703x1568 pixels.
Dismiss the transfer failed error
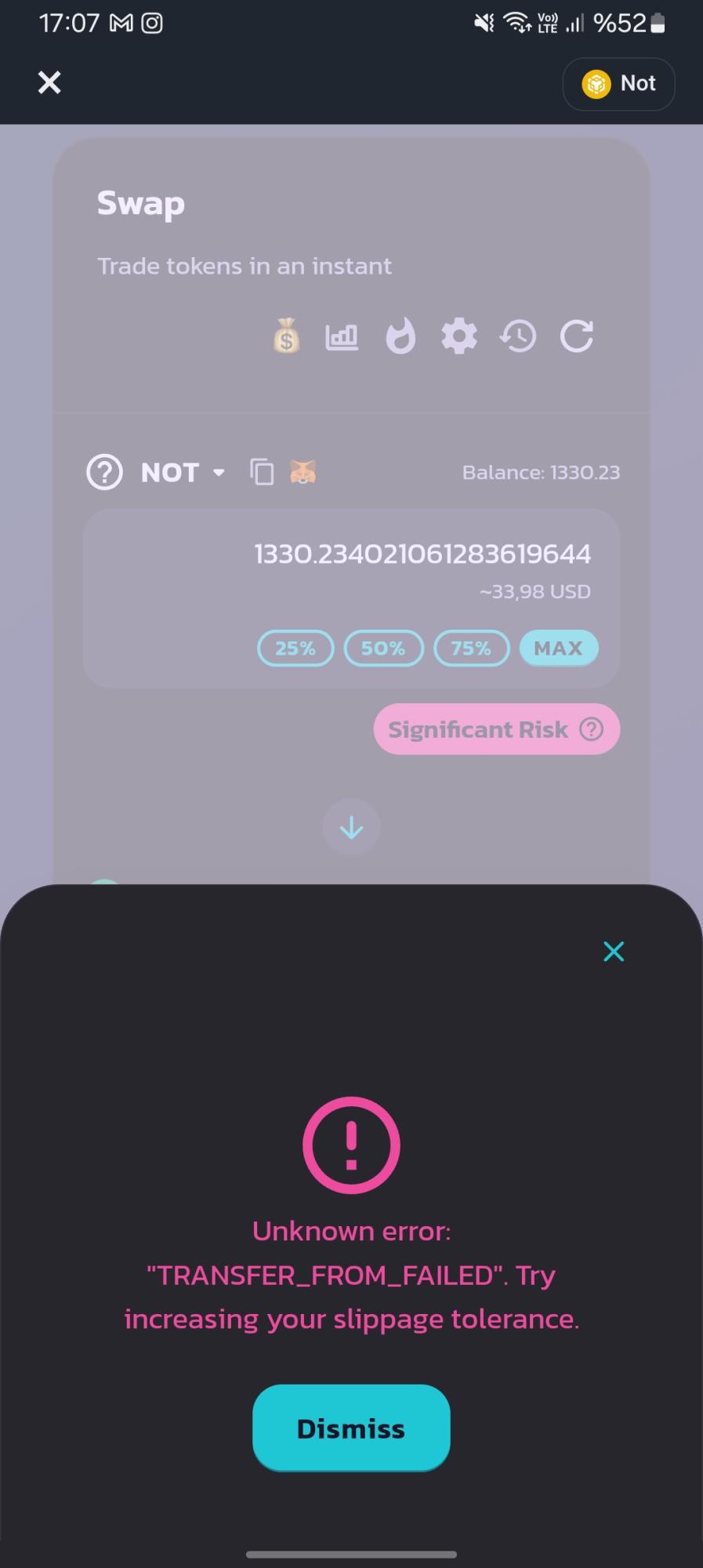click(x=351, y=1428)
